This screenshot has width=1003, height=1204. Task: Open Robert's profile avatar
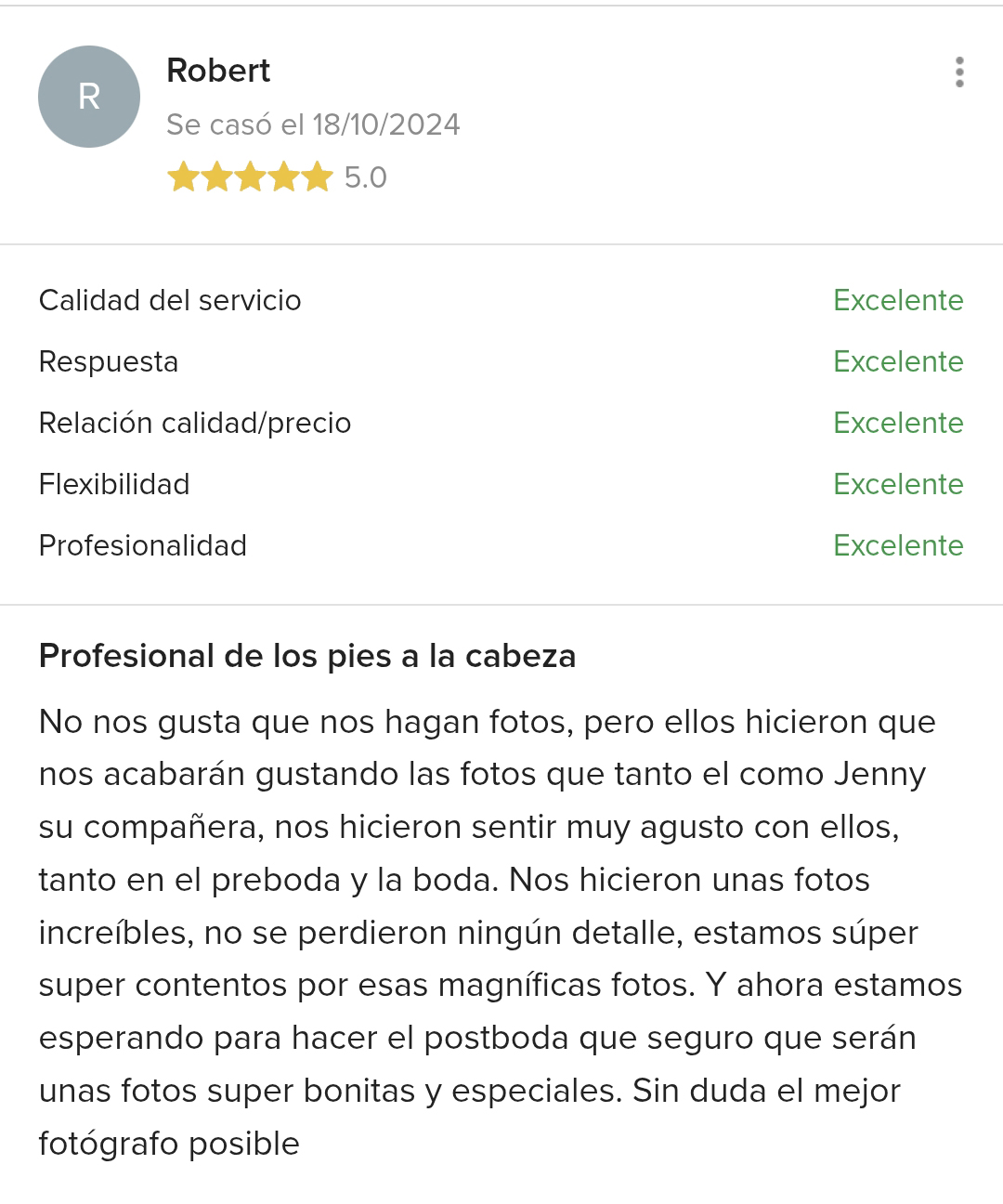pyautogui.click(x=89, y=97)
